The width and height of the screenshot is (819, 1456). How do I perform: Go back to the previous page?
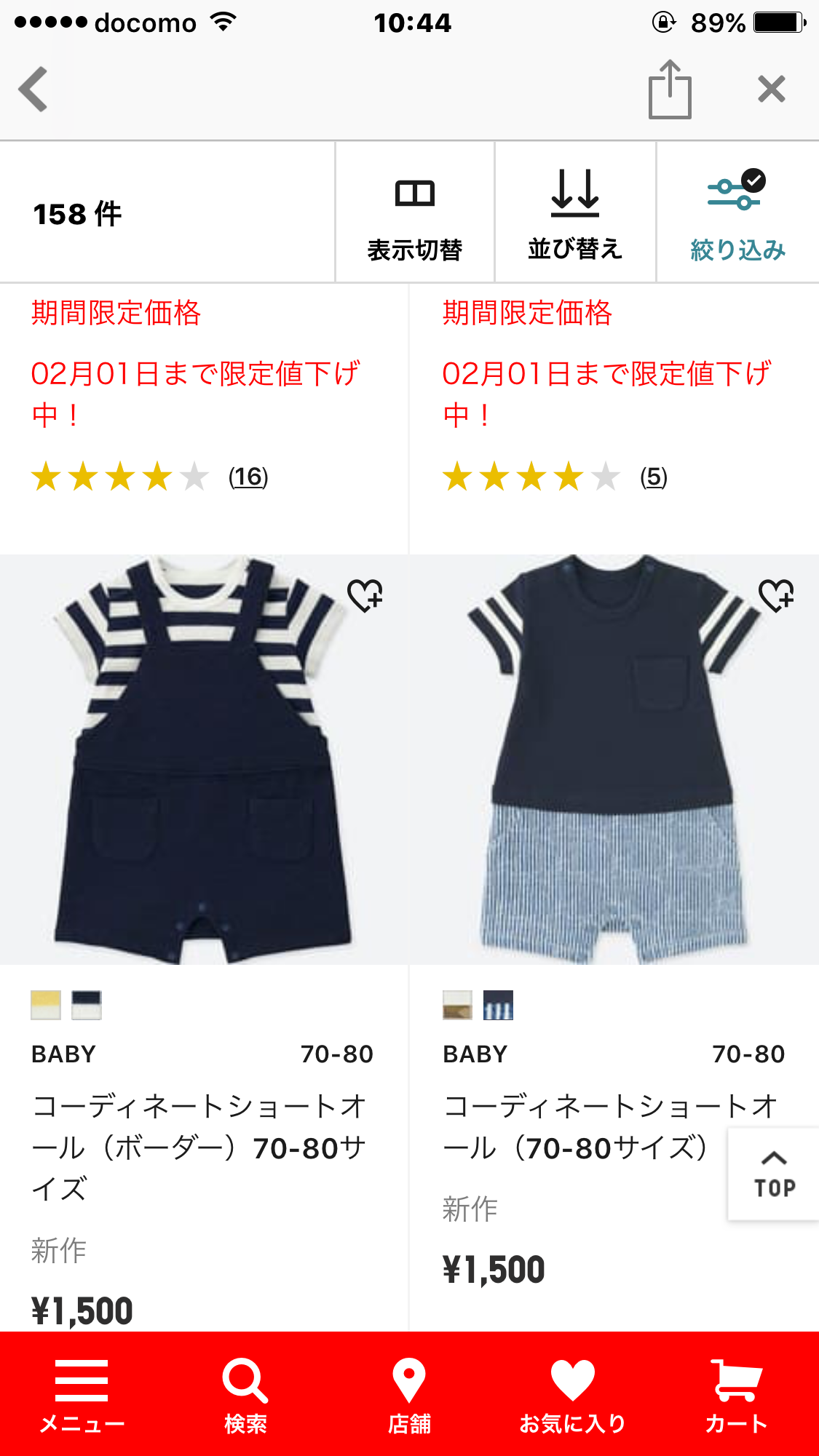pyautogui.click(x=33, y=89)
